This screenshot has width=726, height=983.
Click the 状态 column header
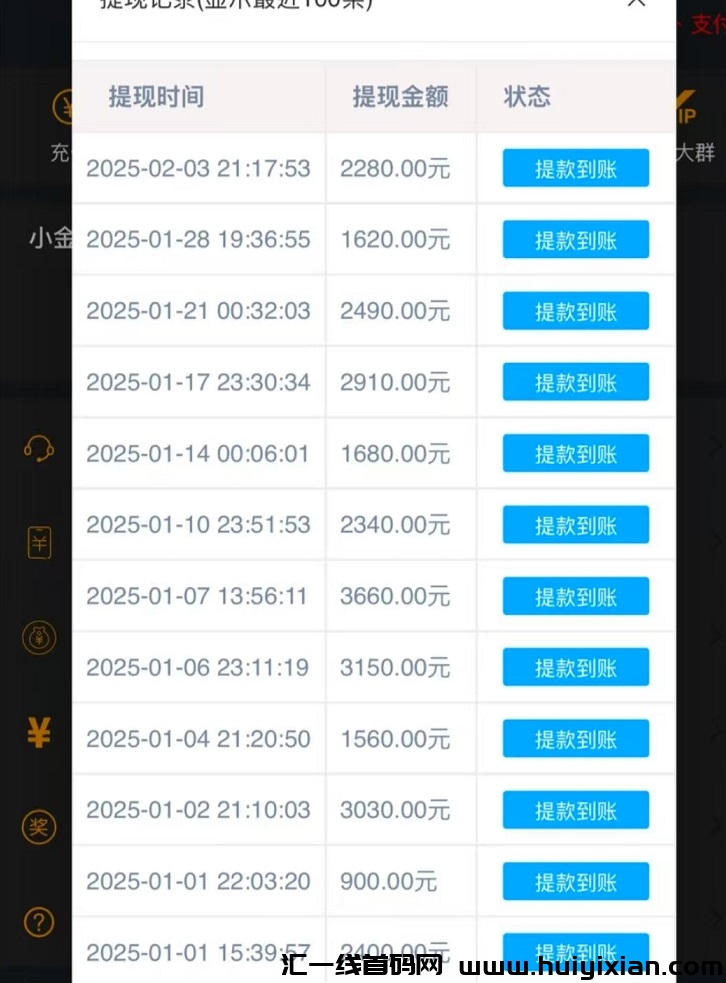click(527, 96)
